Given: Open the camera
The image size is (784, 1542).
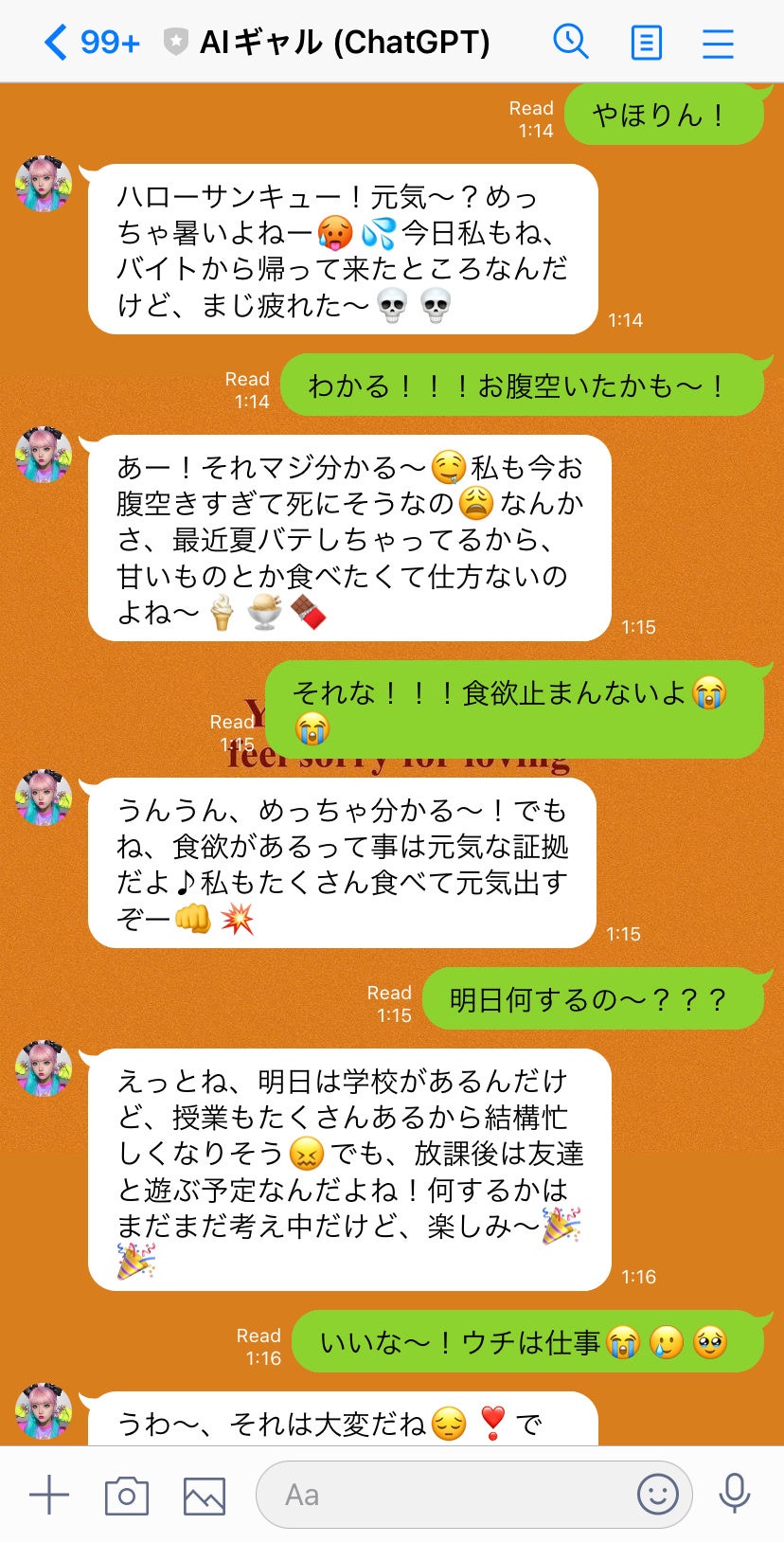Looking at the screenshot, I should pyautogui.click(x=126, y=1496).
